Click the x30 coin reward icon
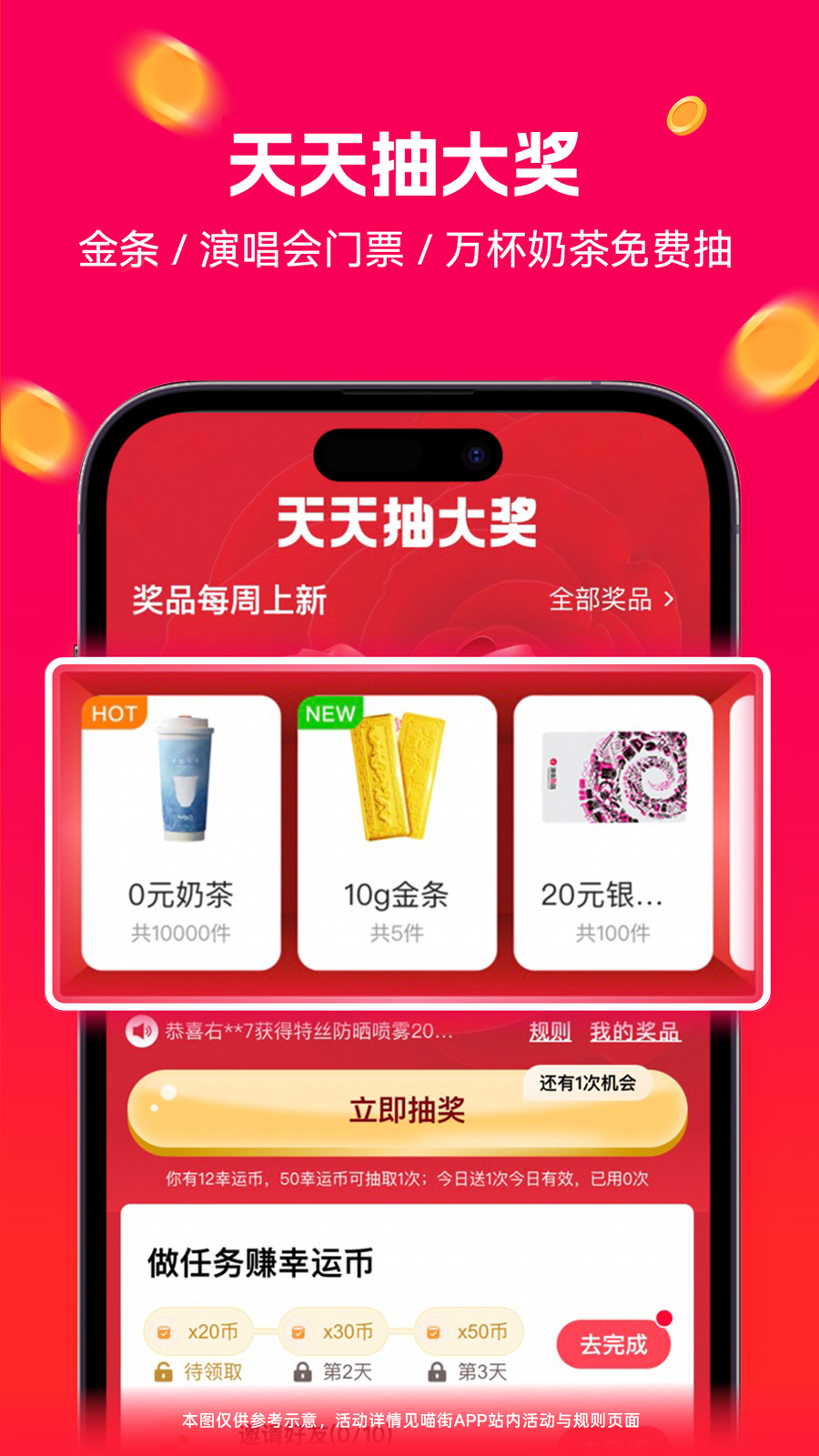The height and width of the screenshot is (1456, 819). coord(298,1331)
